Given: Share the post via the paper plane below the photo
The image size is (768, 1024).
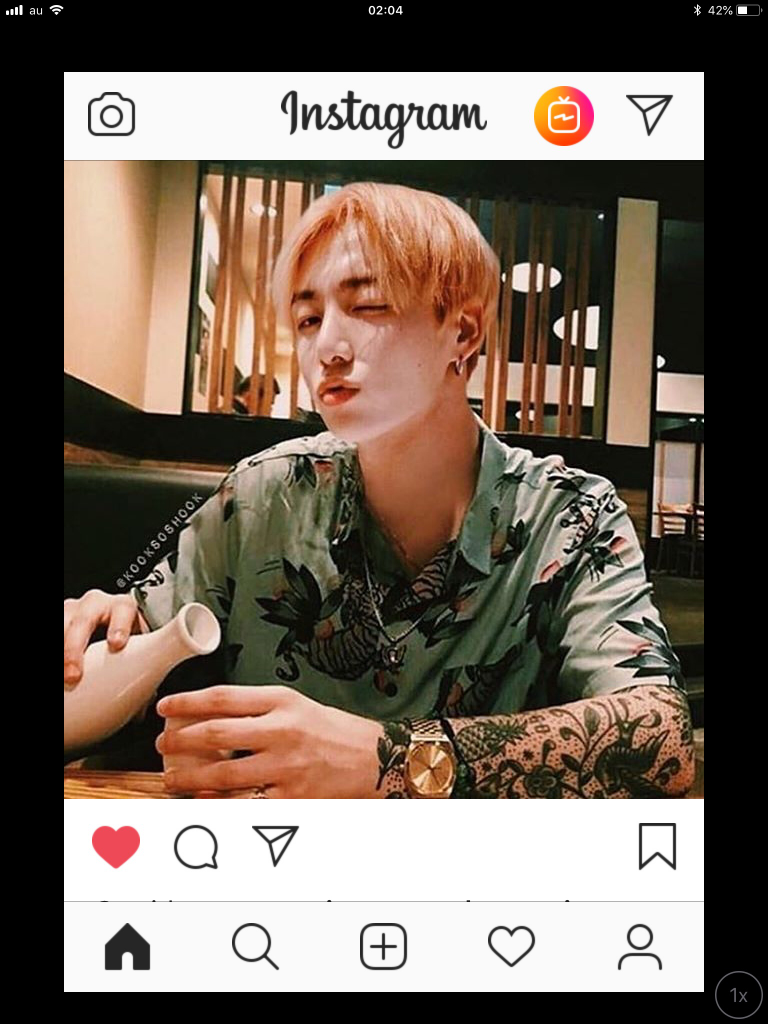Looking at the screenshot, I should pyautogui.click(x=276, y=846).
